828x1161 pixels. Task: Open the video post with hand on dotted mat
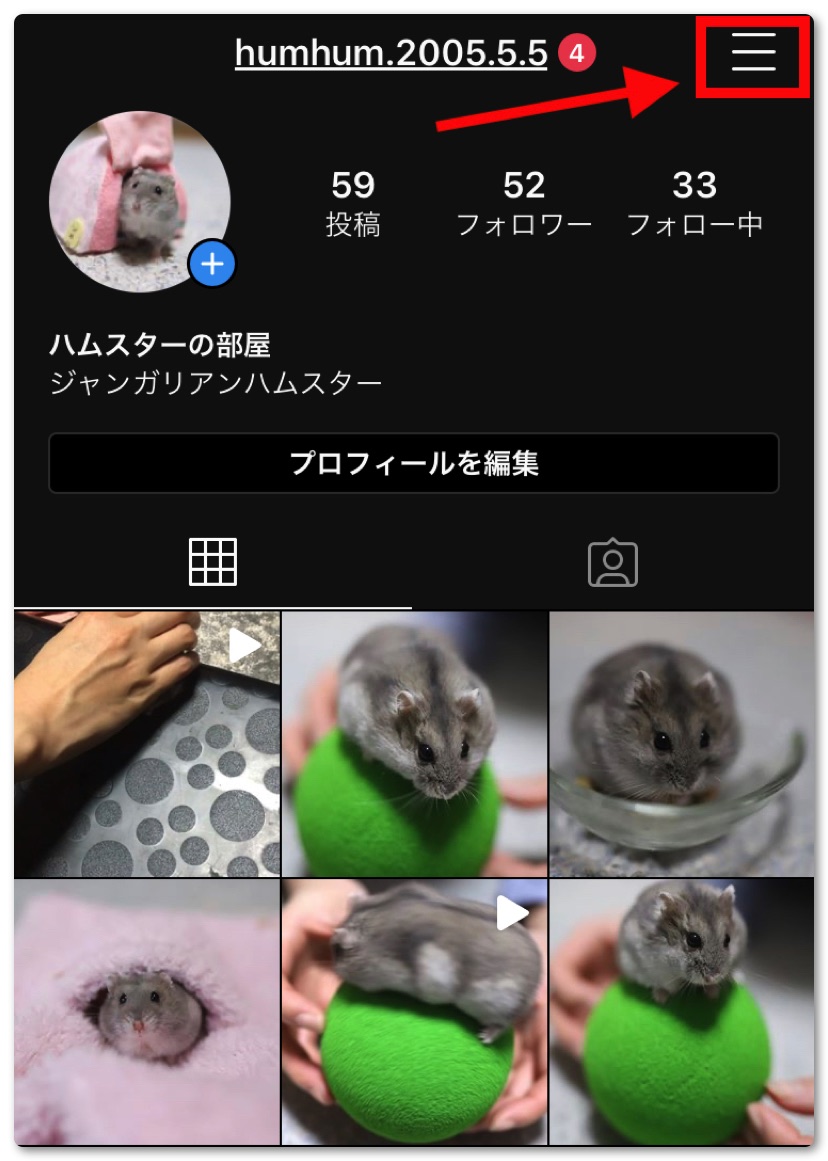click(x=147, y=744)
